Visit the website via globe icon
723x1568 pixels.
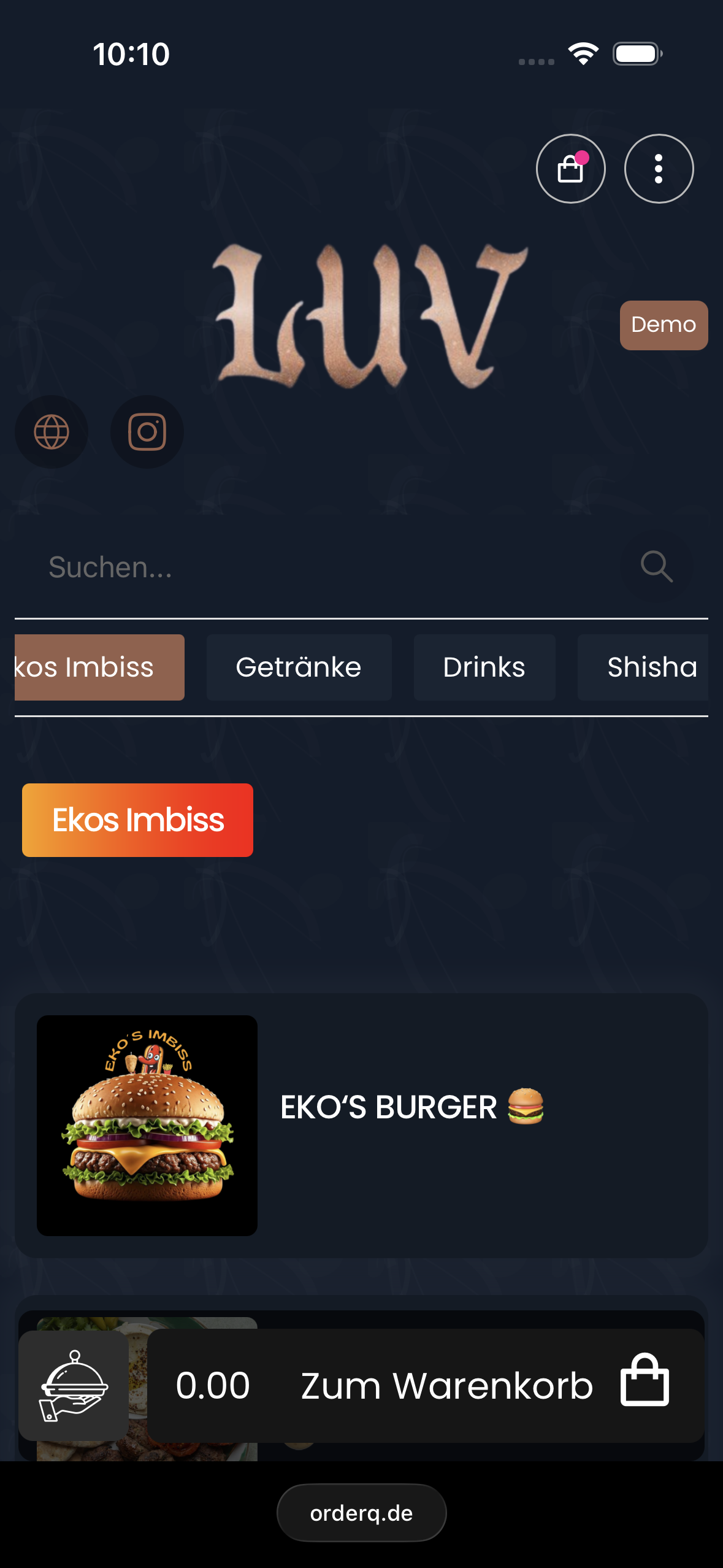point(52,432)
